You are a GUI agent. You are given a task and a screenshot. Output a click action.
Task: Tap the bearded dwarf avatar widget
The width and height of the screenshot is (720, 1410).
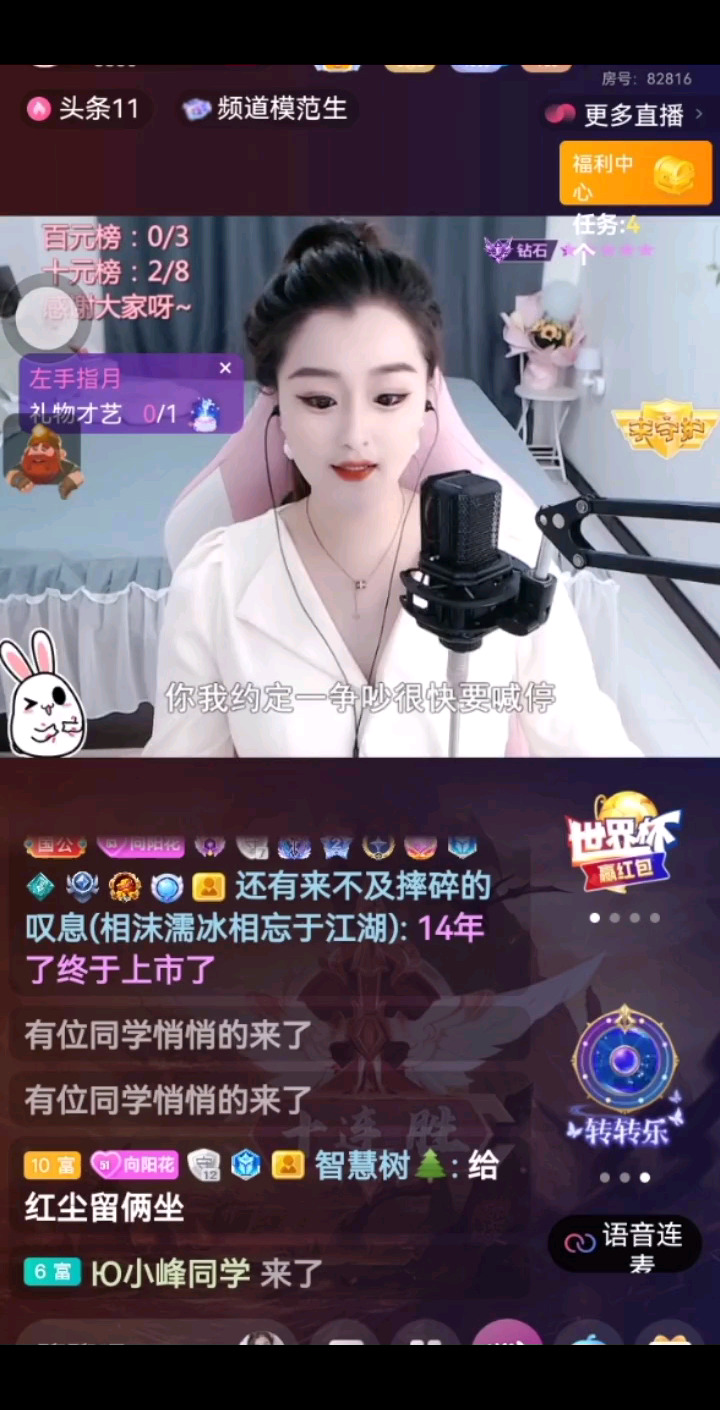point(42,460)
